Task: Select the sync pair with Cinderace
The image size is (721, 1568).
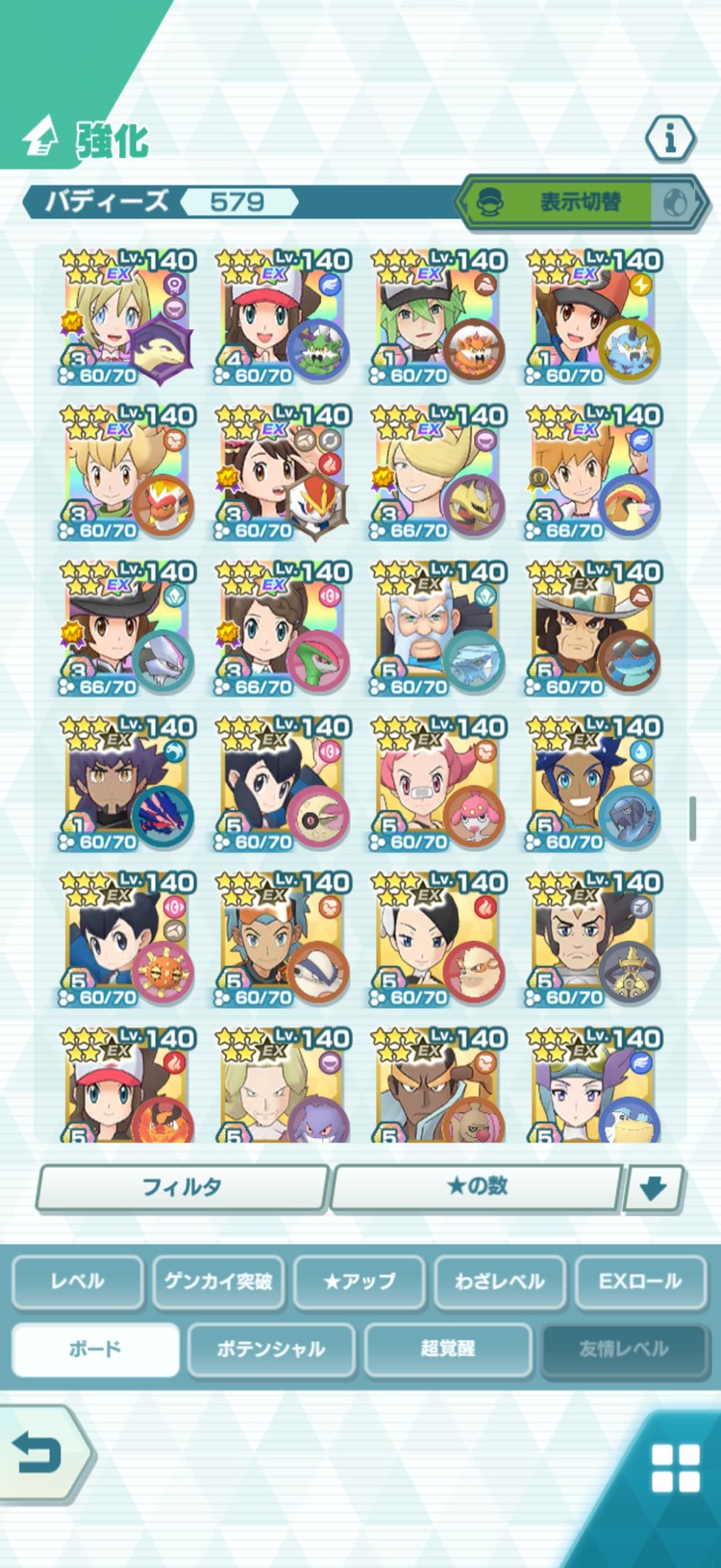Action: (x=284, y=473)
